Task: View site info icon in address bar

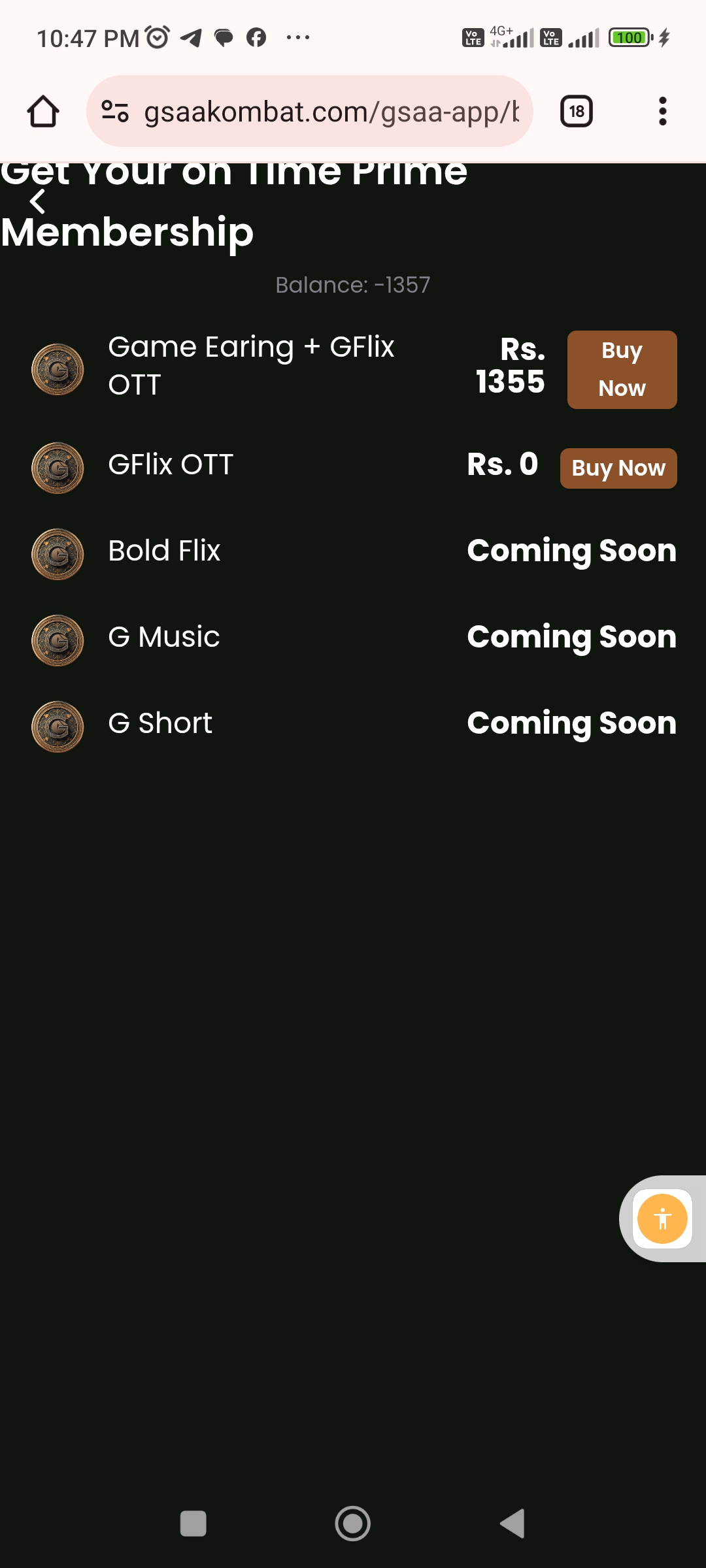Action: [115, 112]
